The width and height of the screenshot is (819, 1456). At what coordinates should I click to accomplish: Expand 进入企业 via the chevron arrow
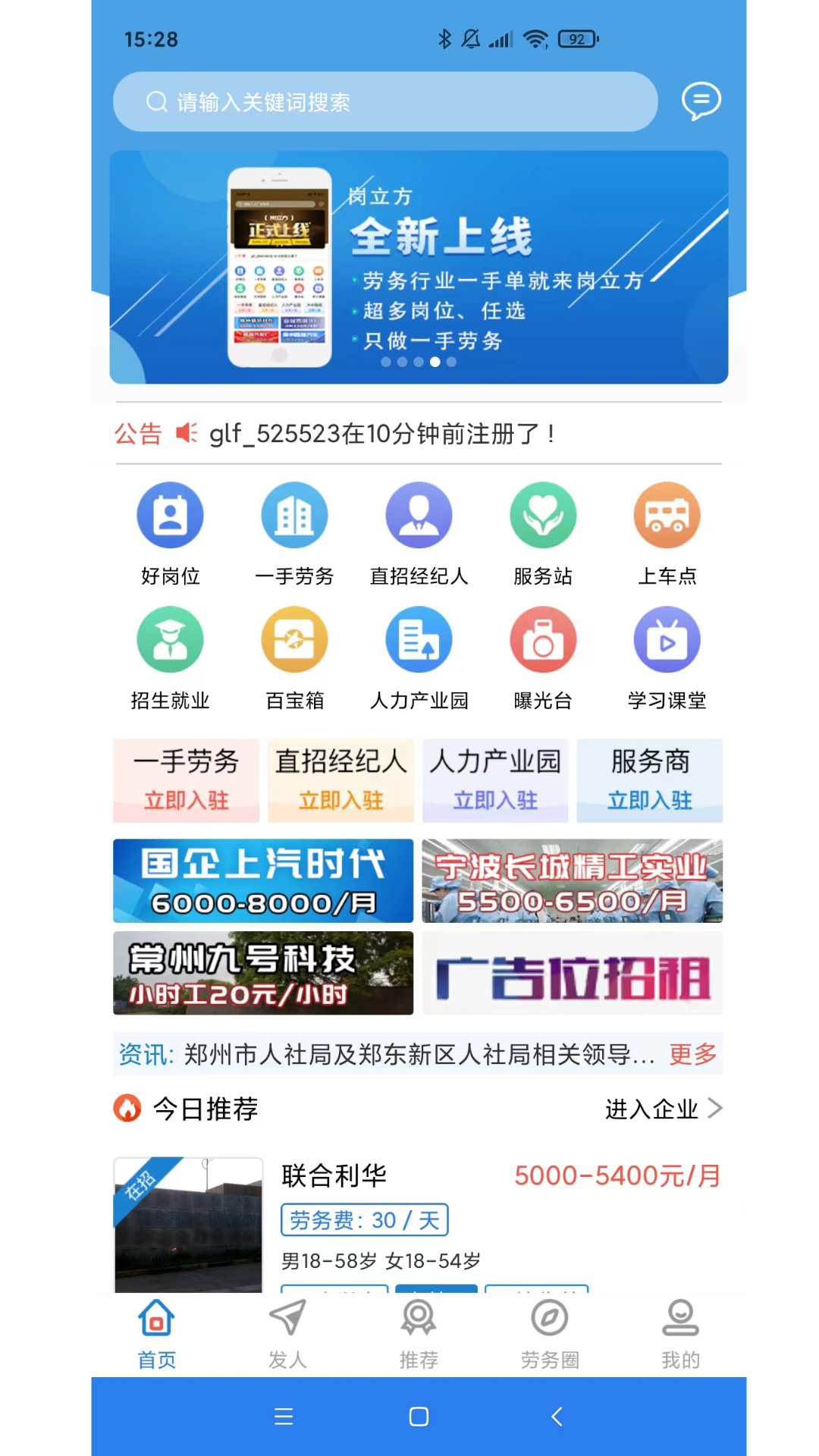point(715,1108)
